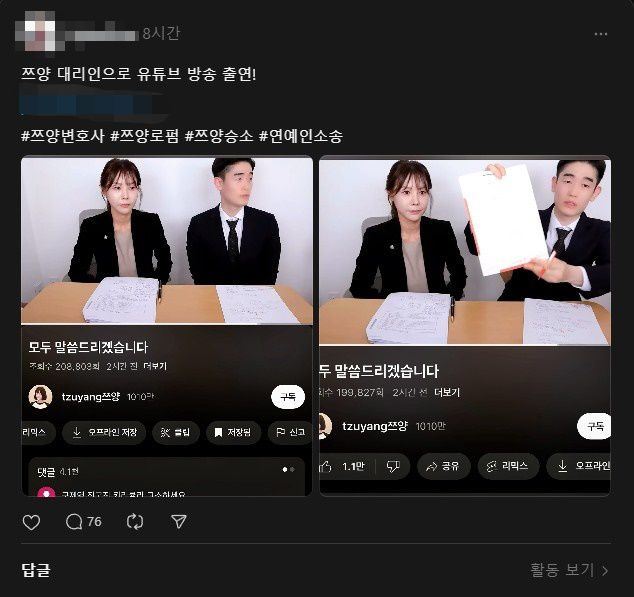Repost this thread
This screenshot has height=597, width=634.
[x=135, y=522]
